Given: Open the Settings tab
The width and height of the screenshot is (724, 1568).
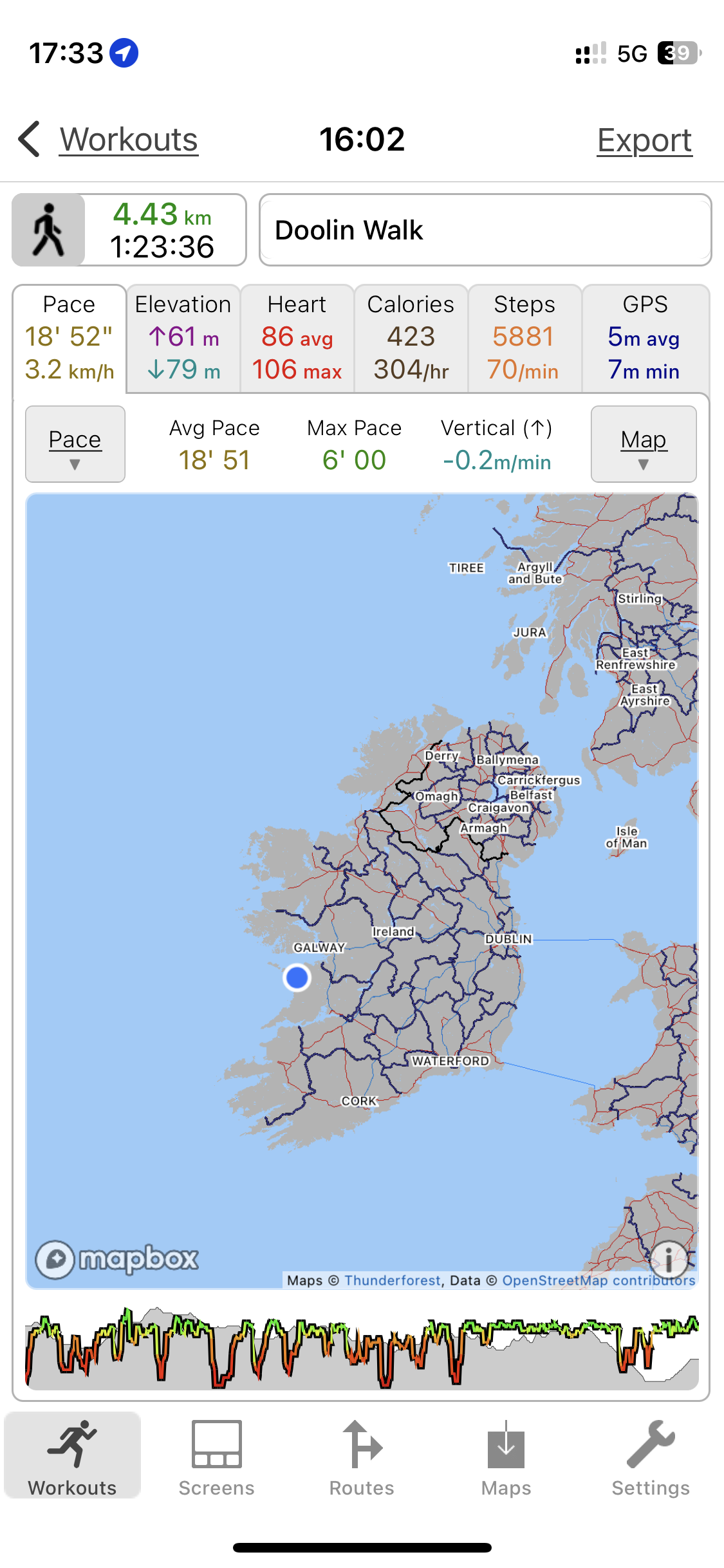Looking at the screenshot, I should coord(651,1458).
